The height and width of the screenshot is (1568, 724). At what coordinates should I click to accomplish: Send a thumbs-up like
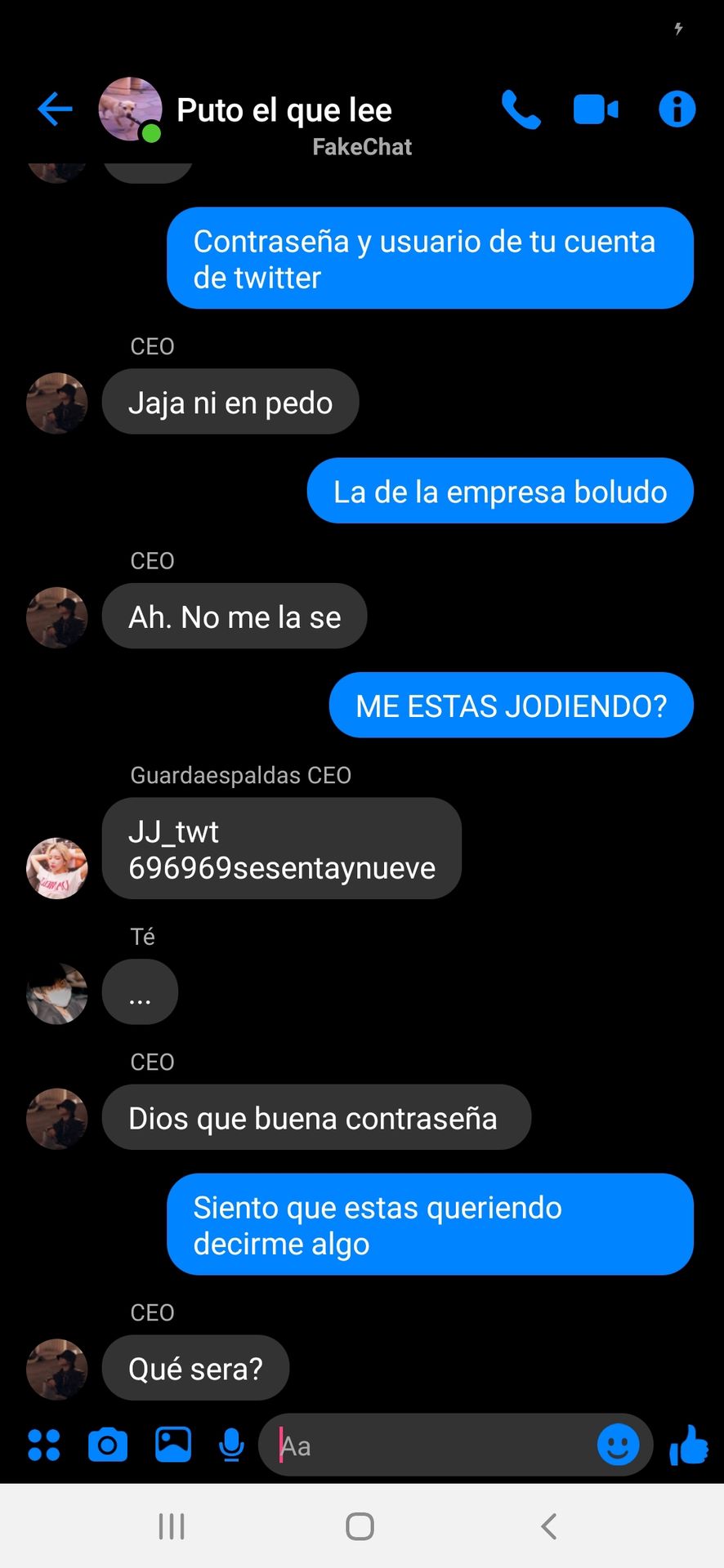[x=689, y=1445]
